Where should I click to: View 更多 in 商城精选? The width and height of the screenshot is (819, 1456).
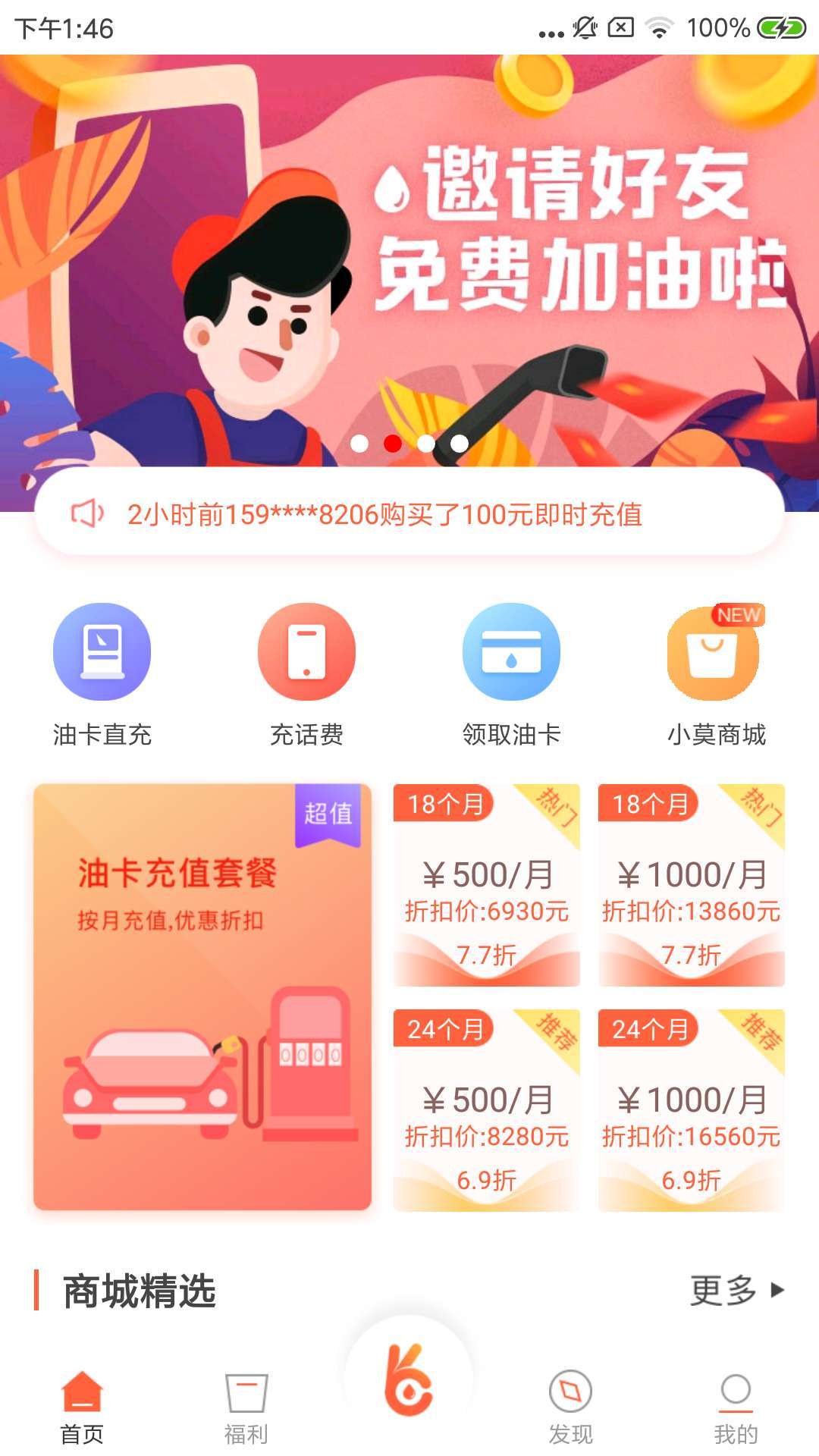click(x=737, y=1290)
